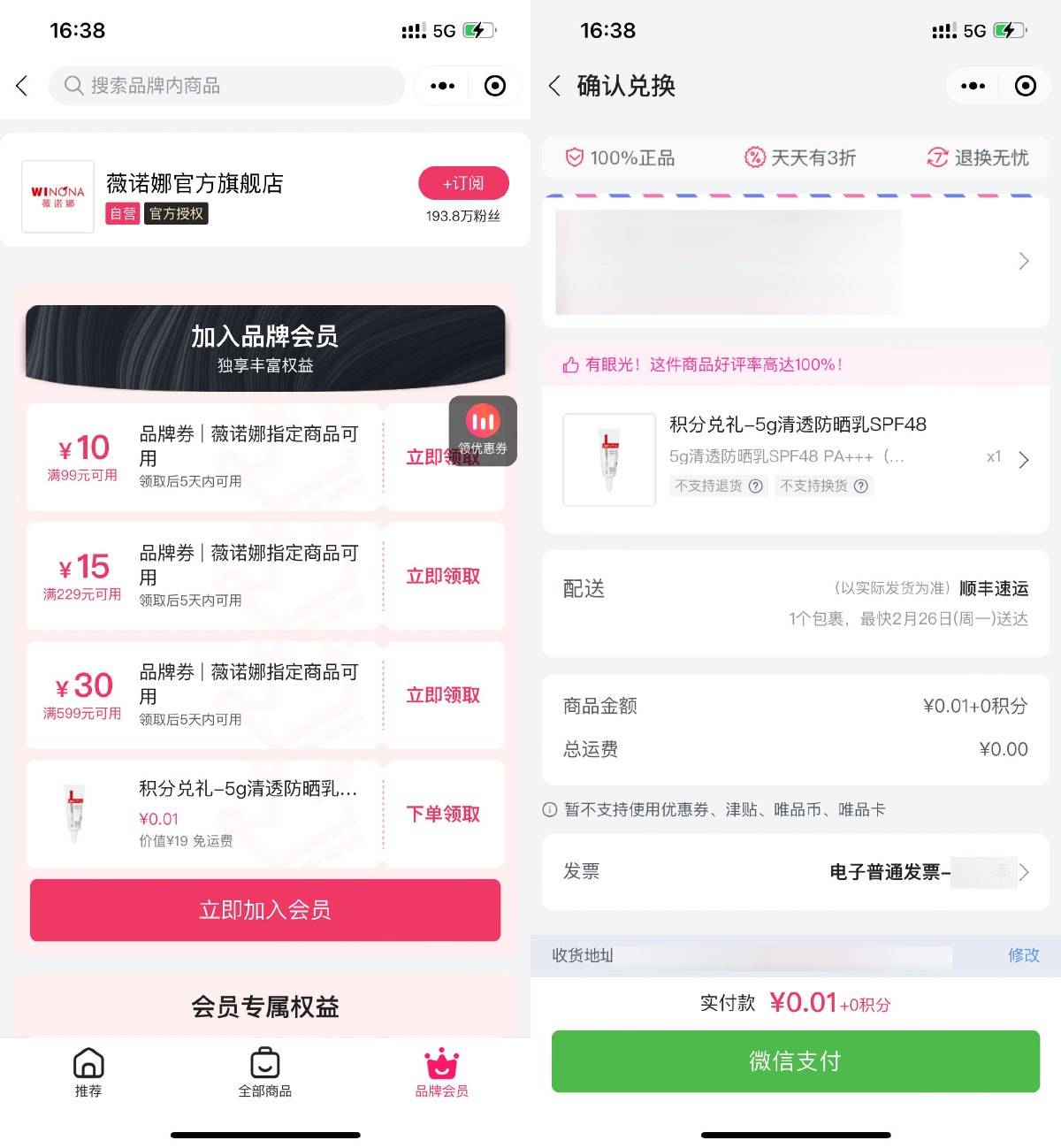This screenshot has height=1148, width=1061.
Task: Claim the ¥30 brand coupon
Action: [442, 695]
